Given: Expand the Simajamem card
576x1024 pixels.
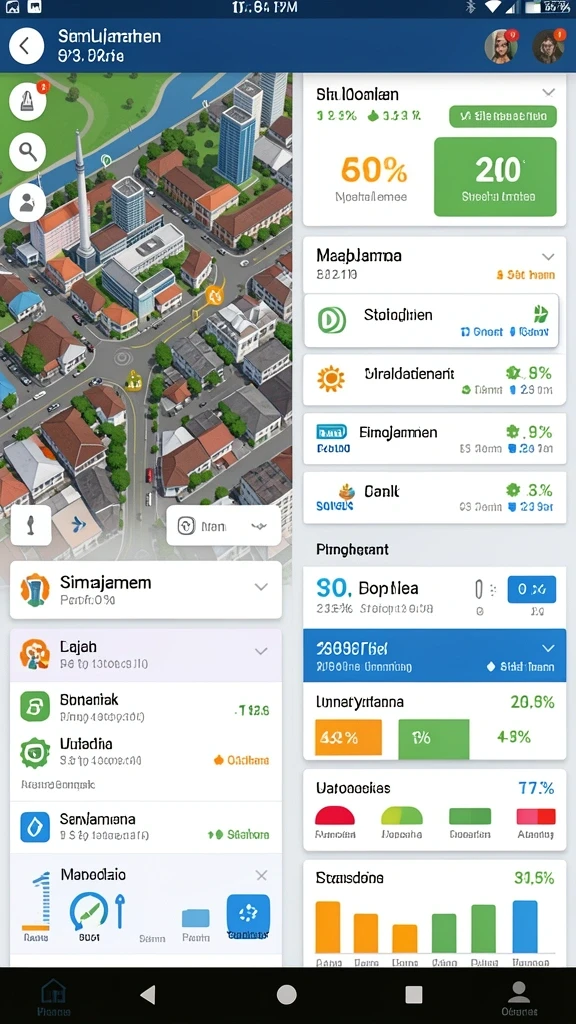Looking at the screenshot, I should pyautogui.click(x=261, y=586).
